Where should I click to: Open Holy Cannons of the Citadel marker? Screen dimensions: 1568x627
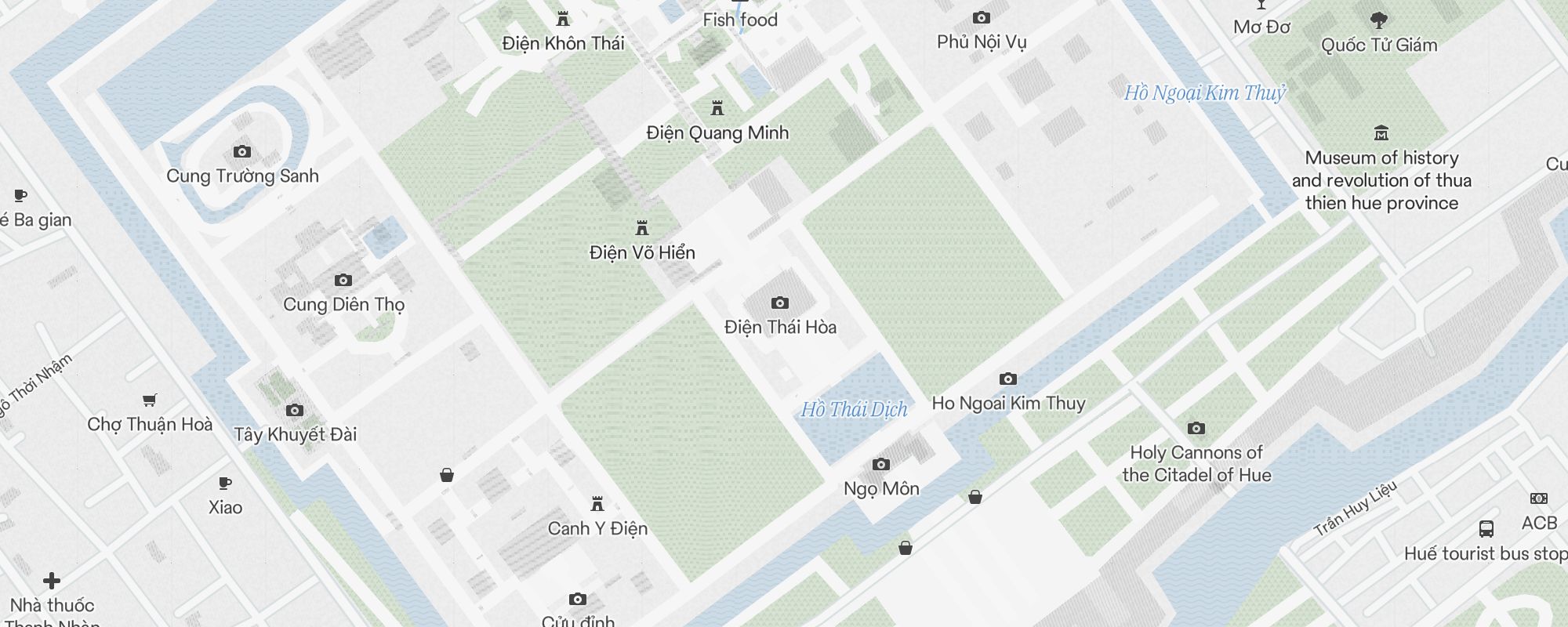click(1196, 429)
